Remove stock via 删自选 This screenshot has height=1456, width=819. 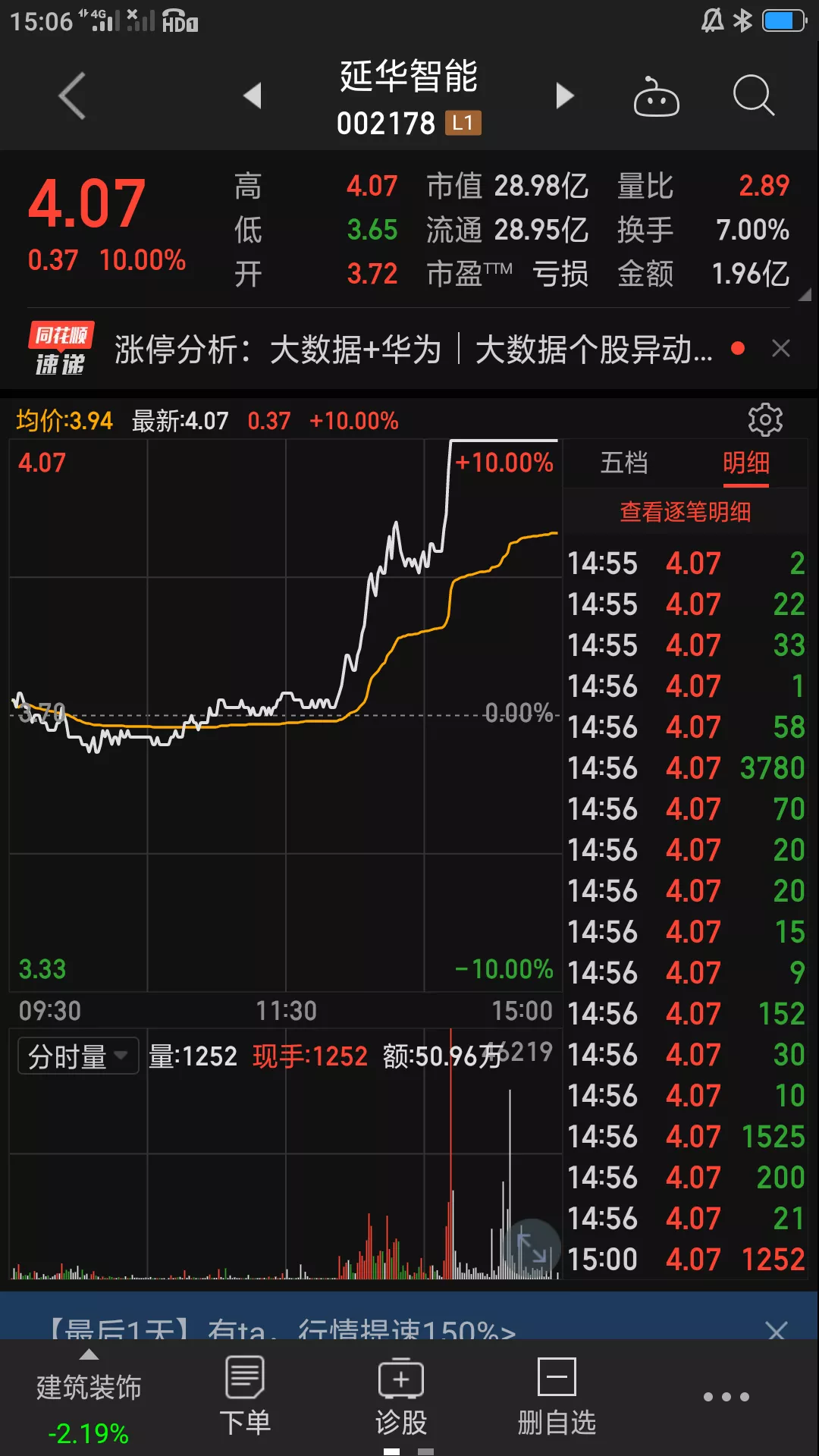[x=557, y=1397]
